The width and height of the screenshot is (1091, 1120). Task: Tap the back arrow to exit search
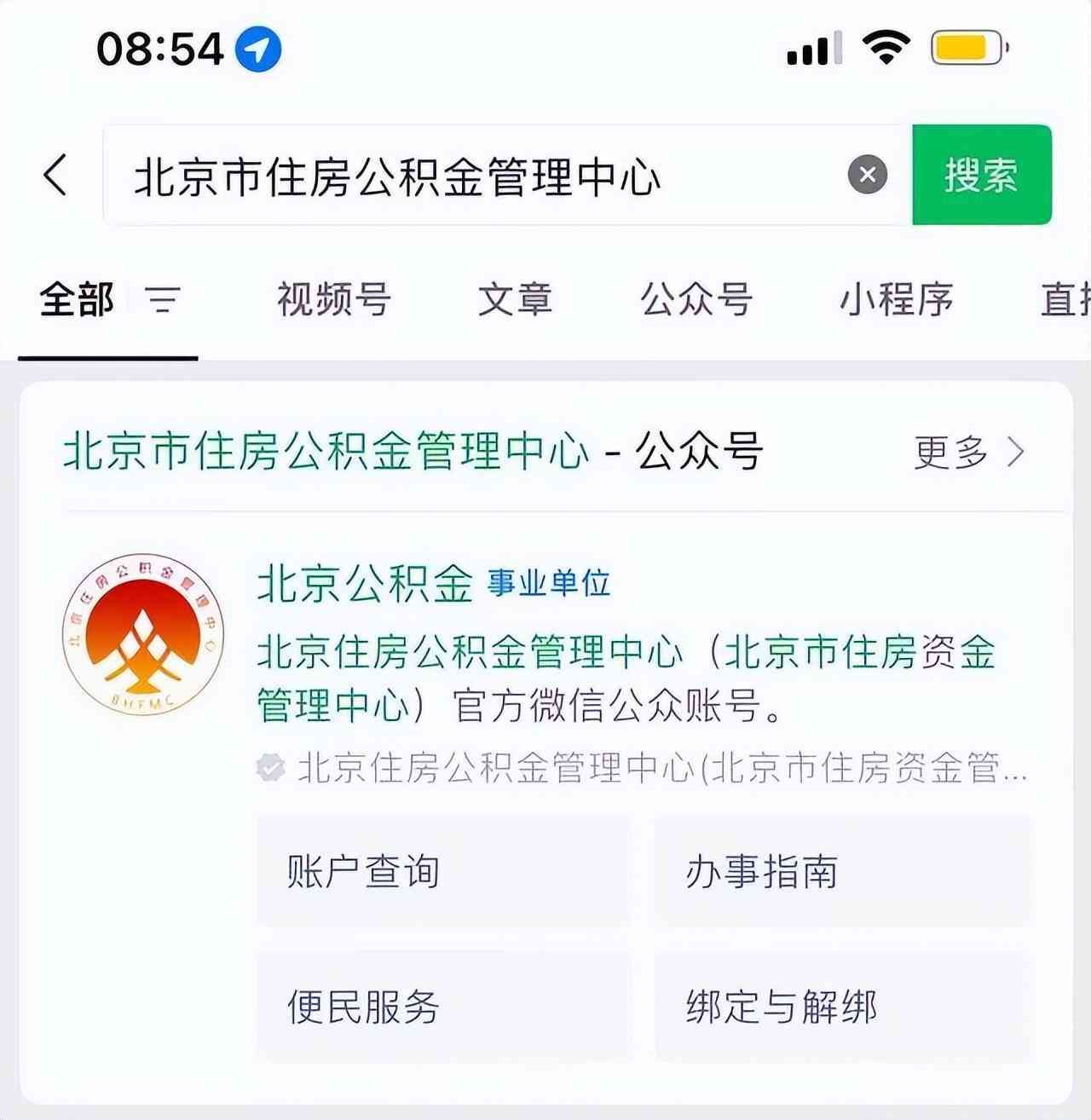pyautogui.click(x=53, y=175)
